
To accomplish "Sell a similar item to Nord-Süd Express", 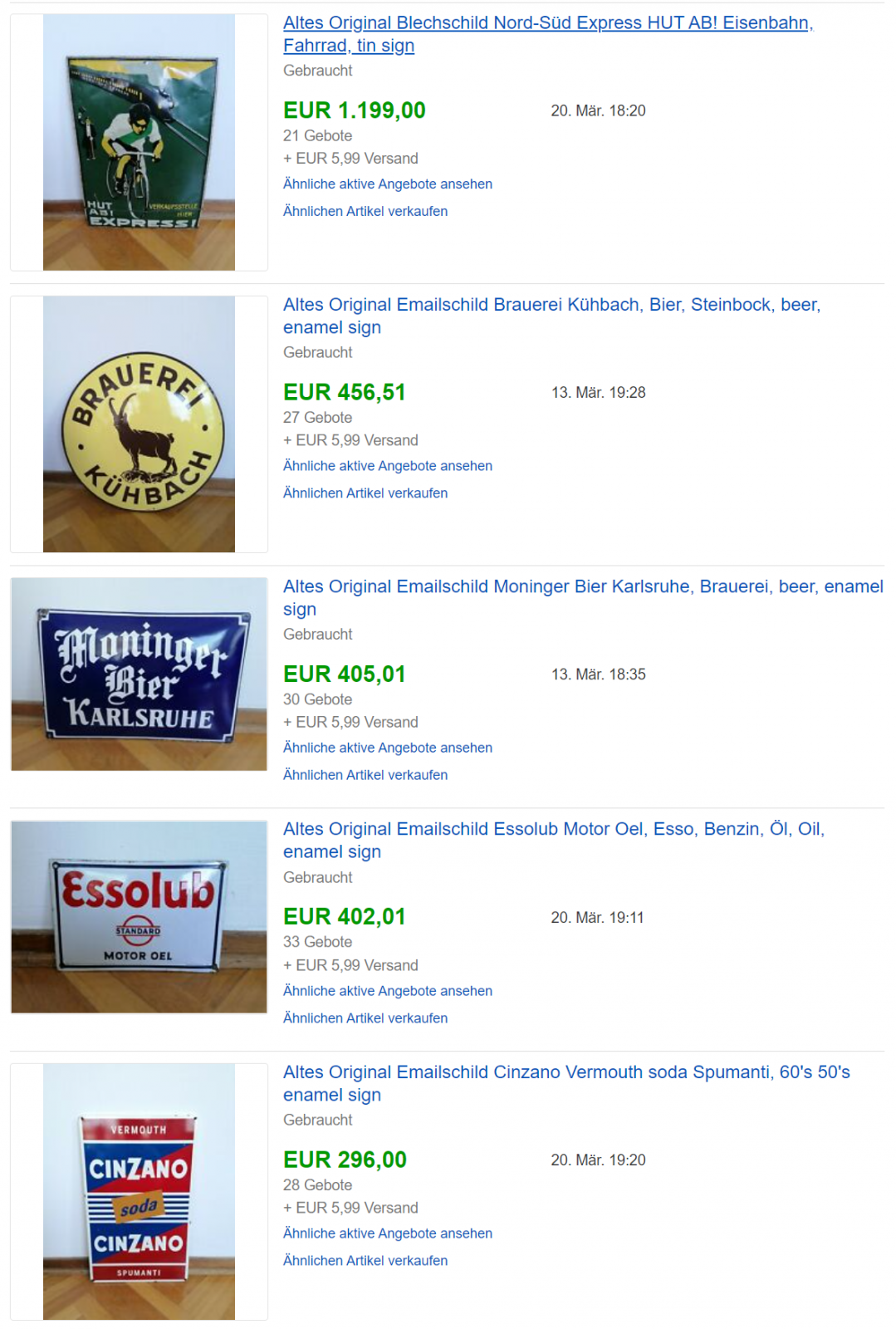I will pos(365,212).
